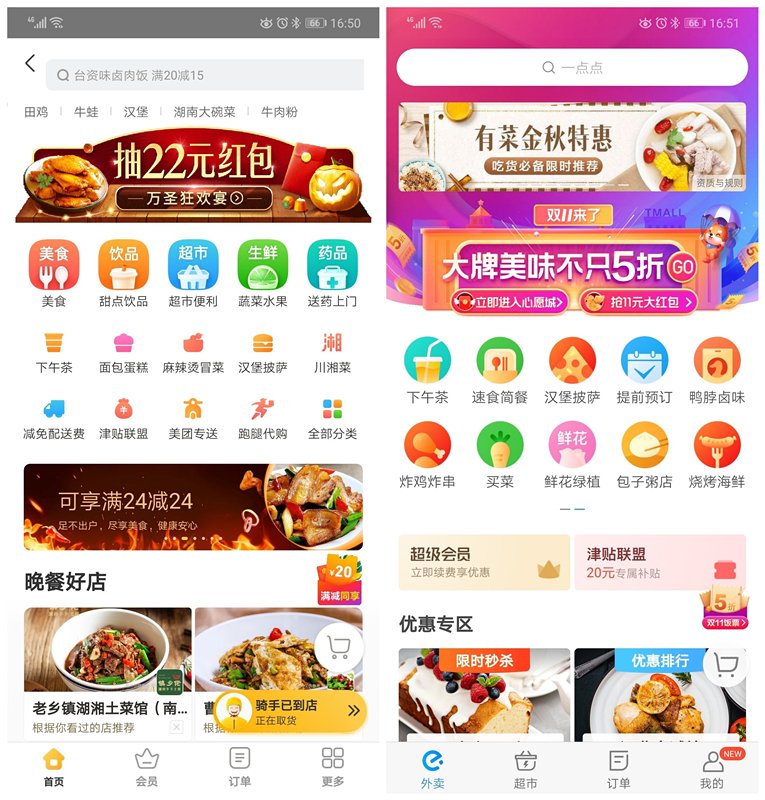Open the 骑手已到店 order status bar
The width and height of the screenshot is (765, 800).
290,711
